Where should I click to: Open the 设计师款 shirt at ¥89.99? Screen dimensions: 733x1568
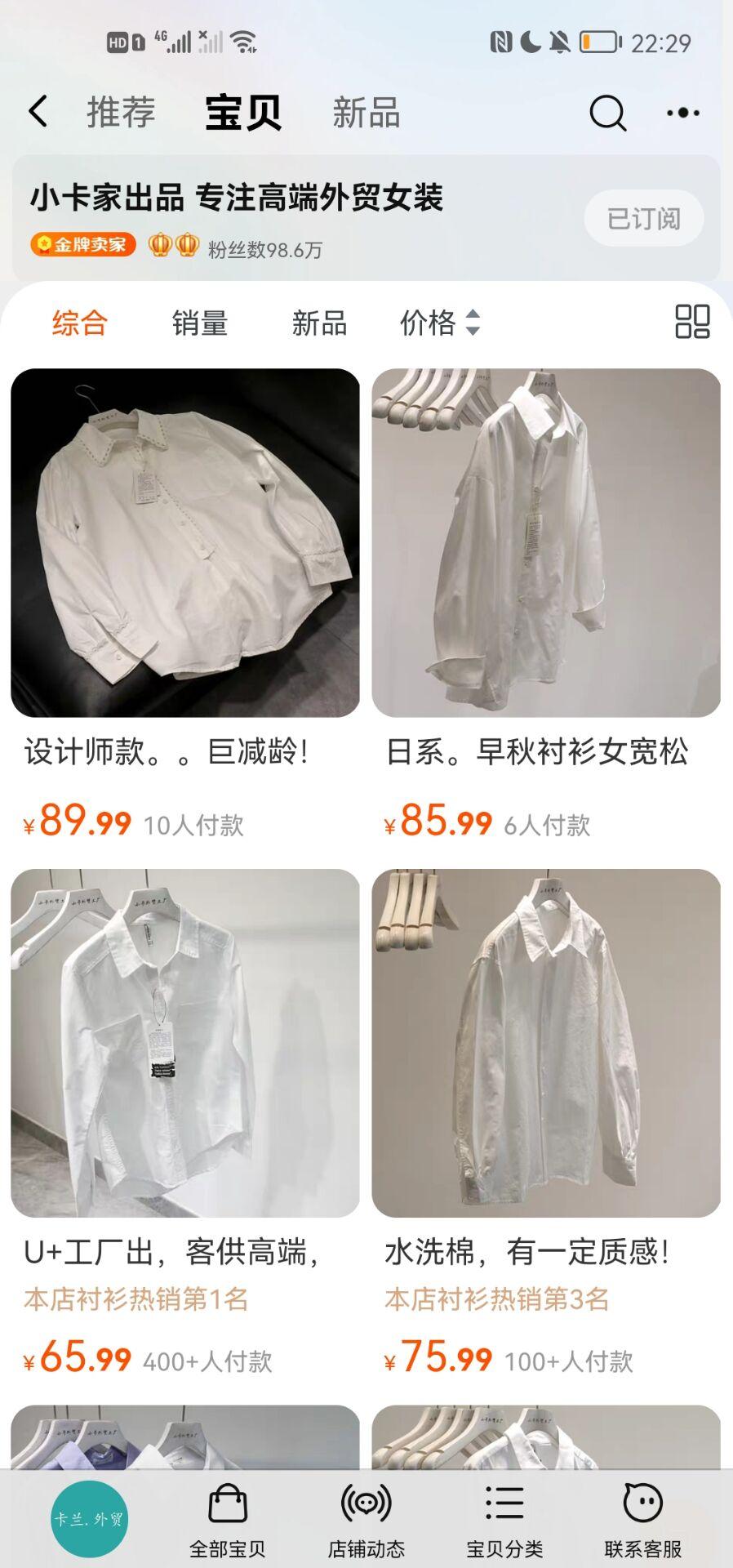[185, 543]
